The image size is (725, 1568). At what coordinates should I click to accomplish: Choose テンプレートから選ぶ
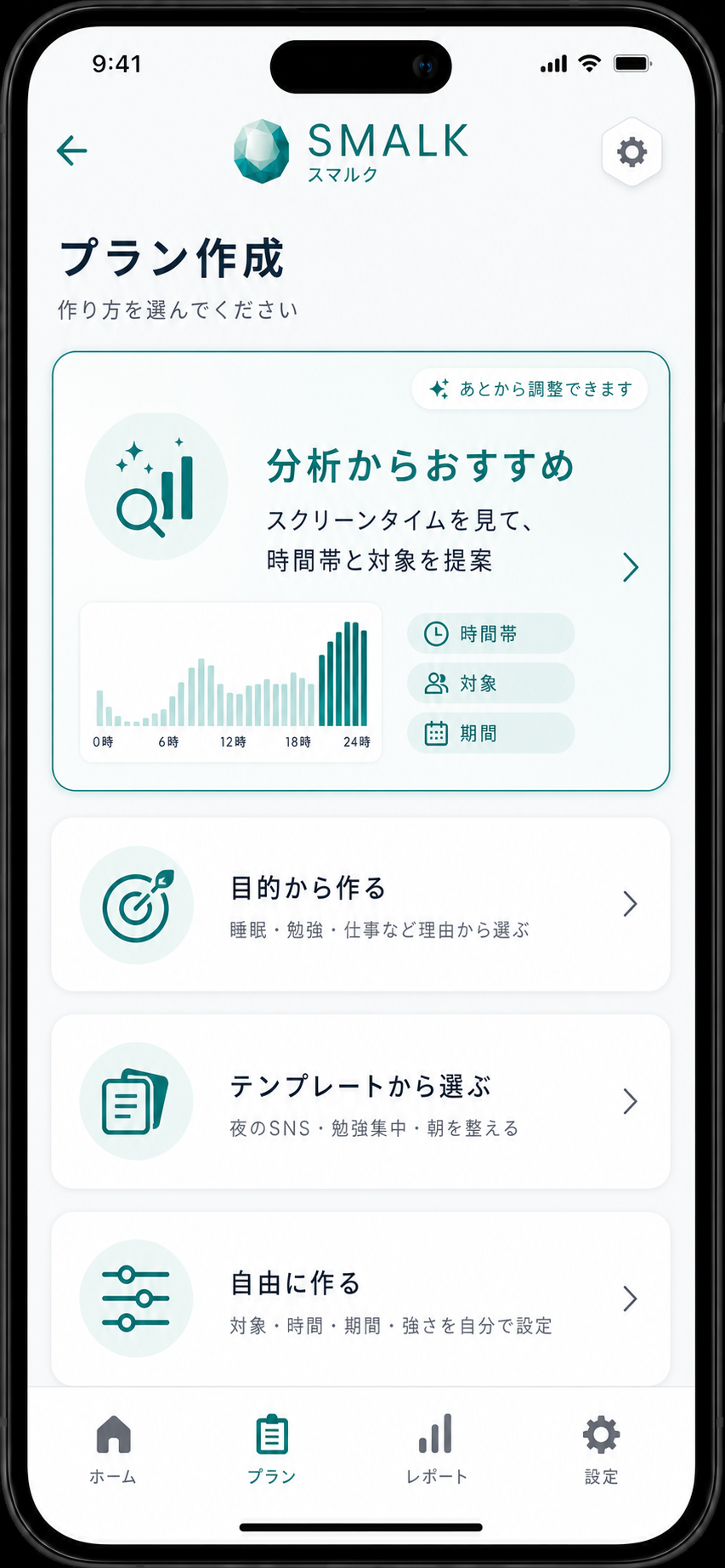361,1101
